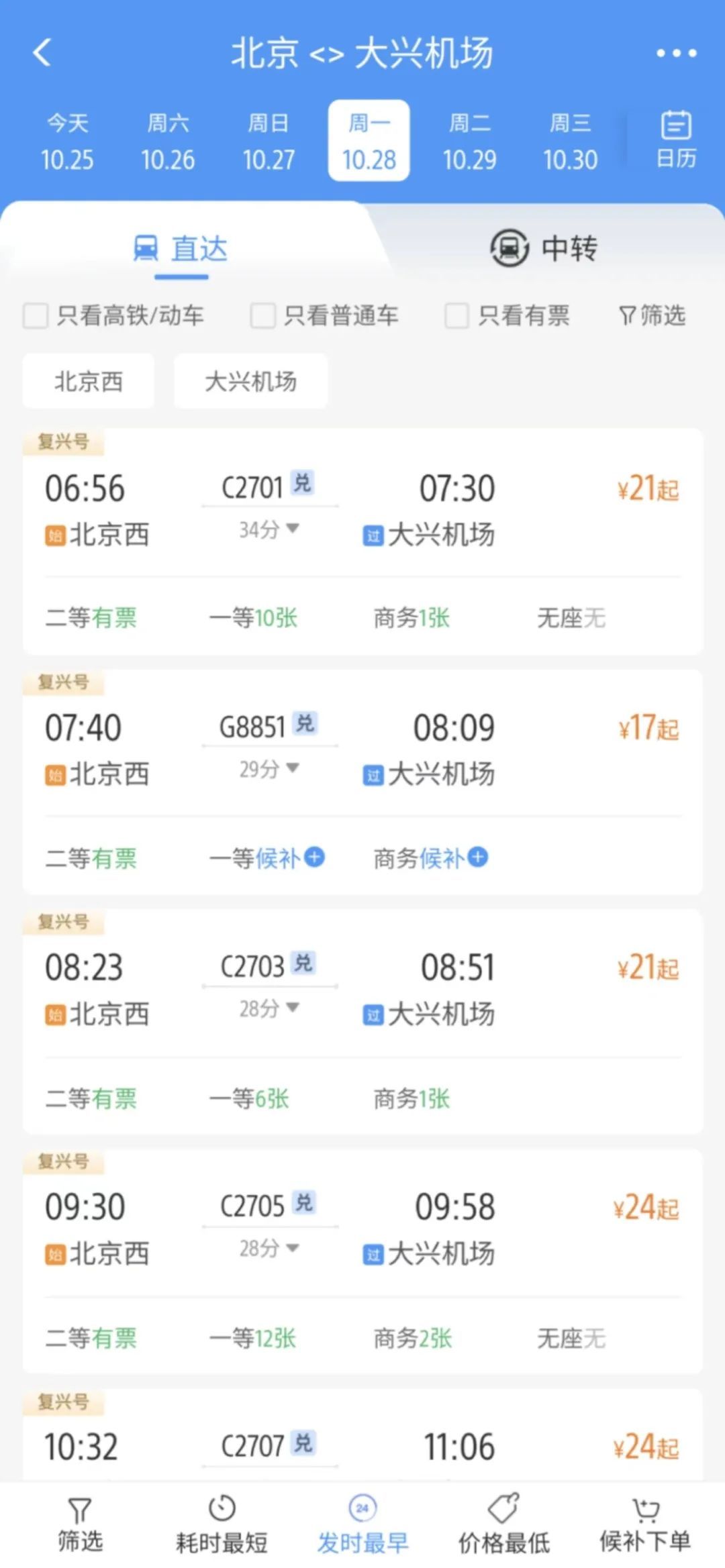Screen dimensions: 725x1568
Task: Check the 只看普通车 box
Action: click(262, 315)
